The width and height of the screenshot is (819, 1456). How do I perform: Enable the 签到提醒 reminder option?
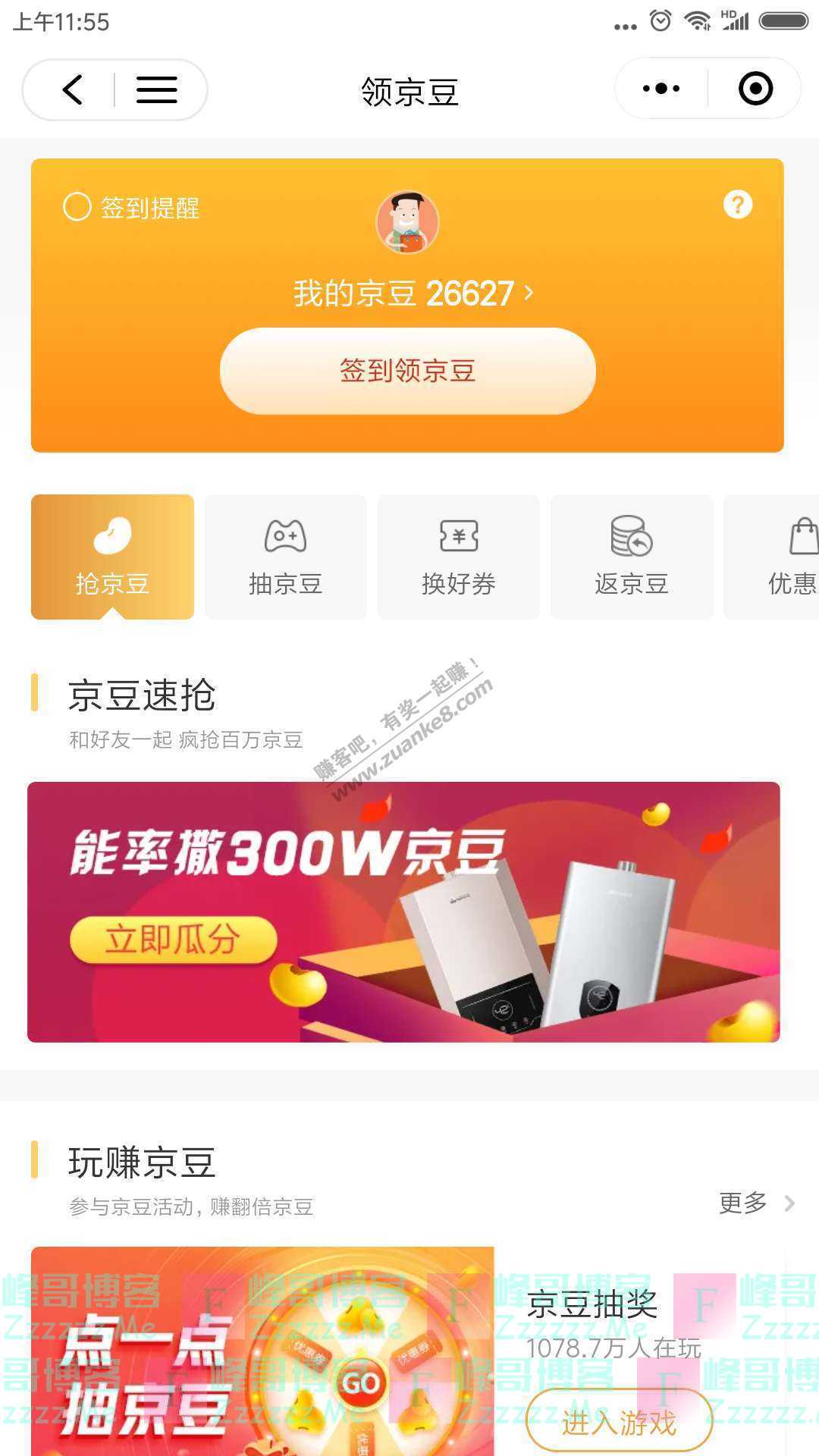(77, 206)
